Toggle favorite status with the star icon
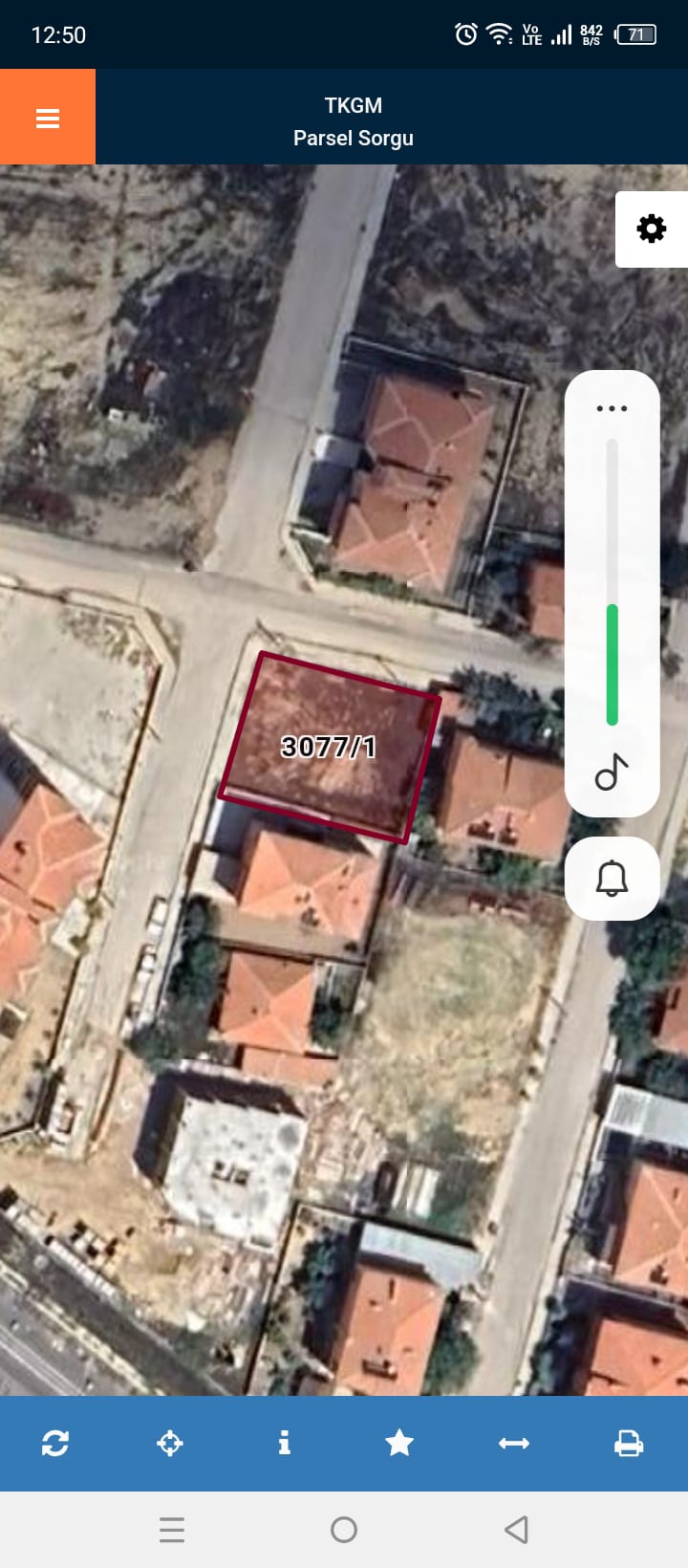Screen dimensions: 688x1568 tap(398, 1444)
